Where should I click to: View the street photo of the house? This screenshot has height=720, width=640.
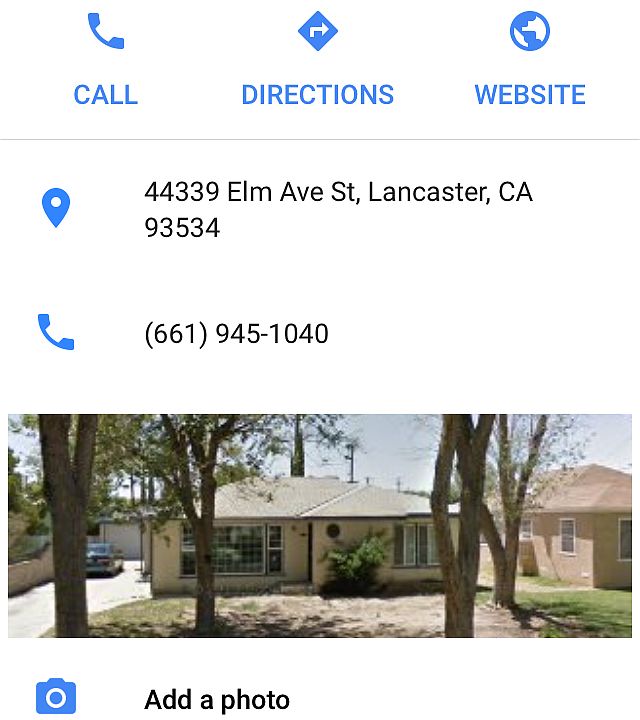click(320, 525)
